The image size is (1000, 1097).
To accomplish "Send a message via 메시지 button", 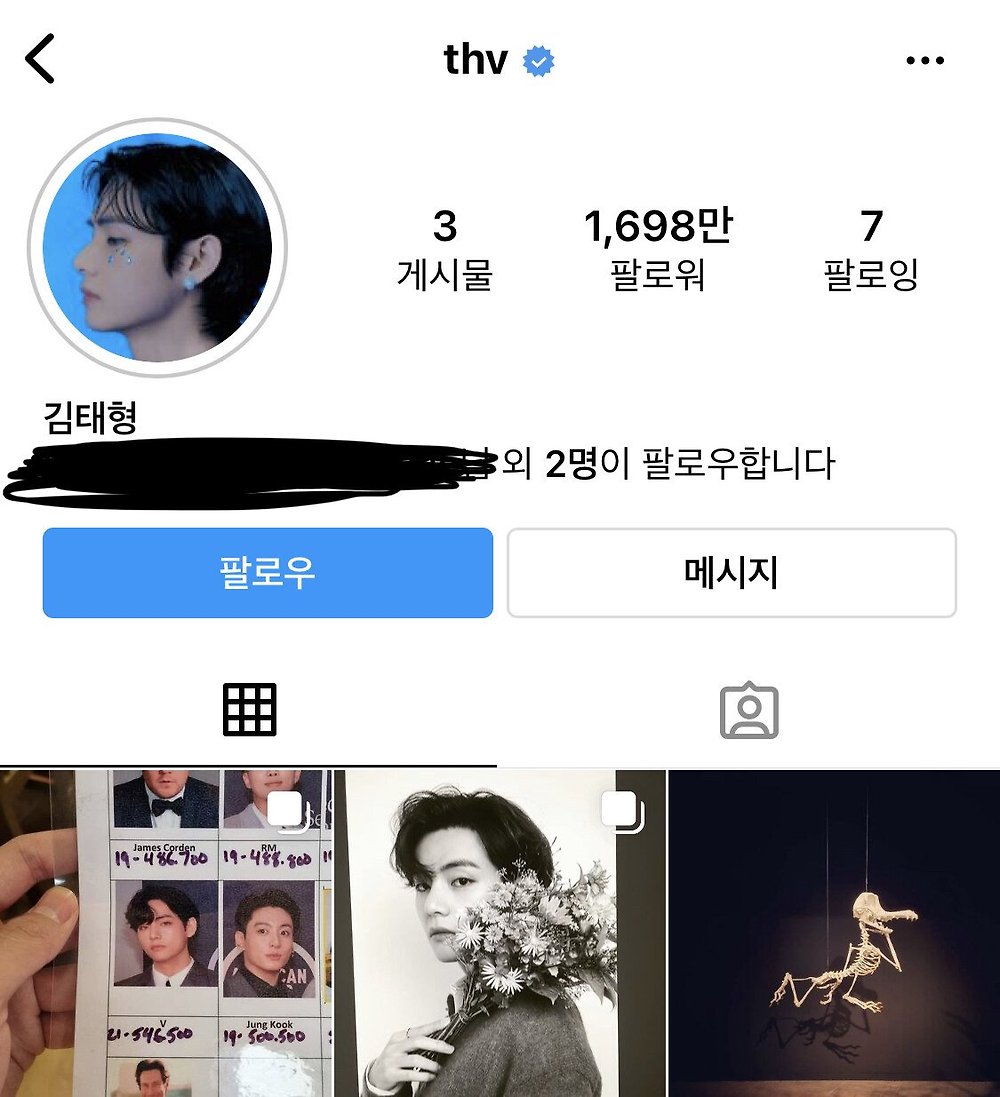I will click(731, 573).
